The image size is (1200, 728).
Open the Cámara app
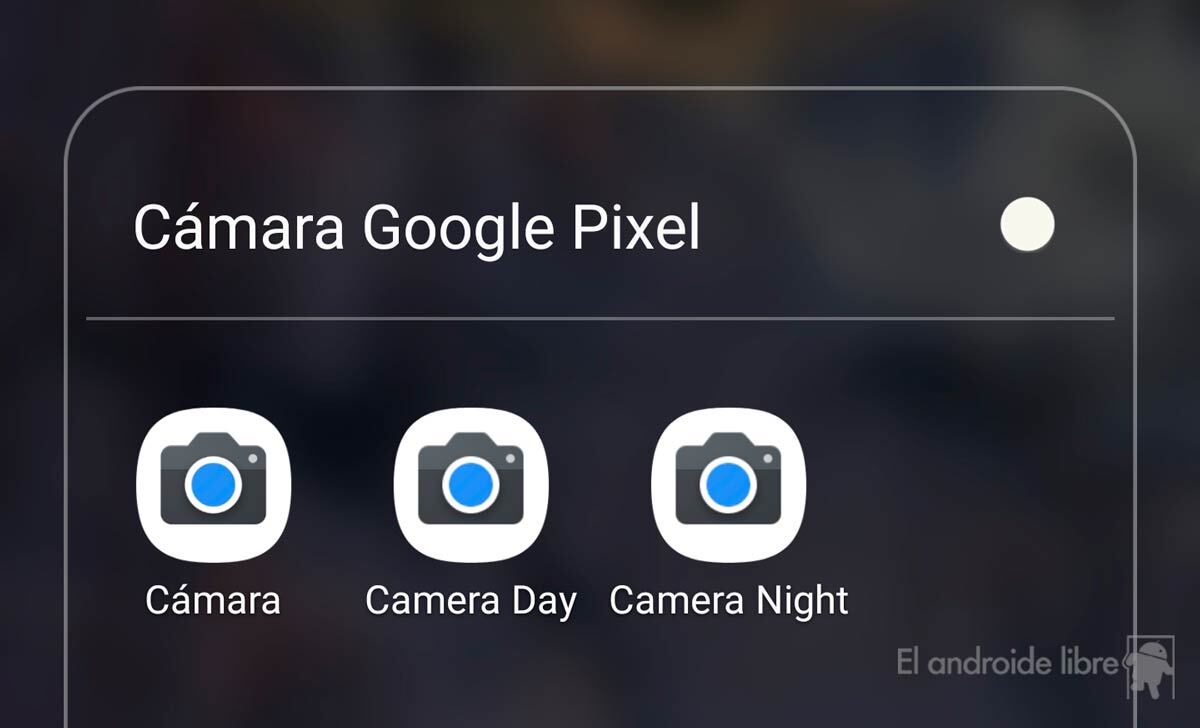(213, 486)
